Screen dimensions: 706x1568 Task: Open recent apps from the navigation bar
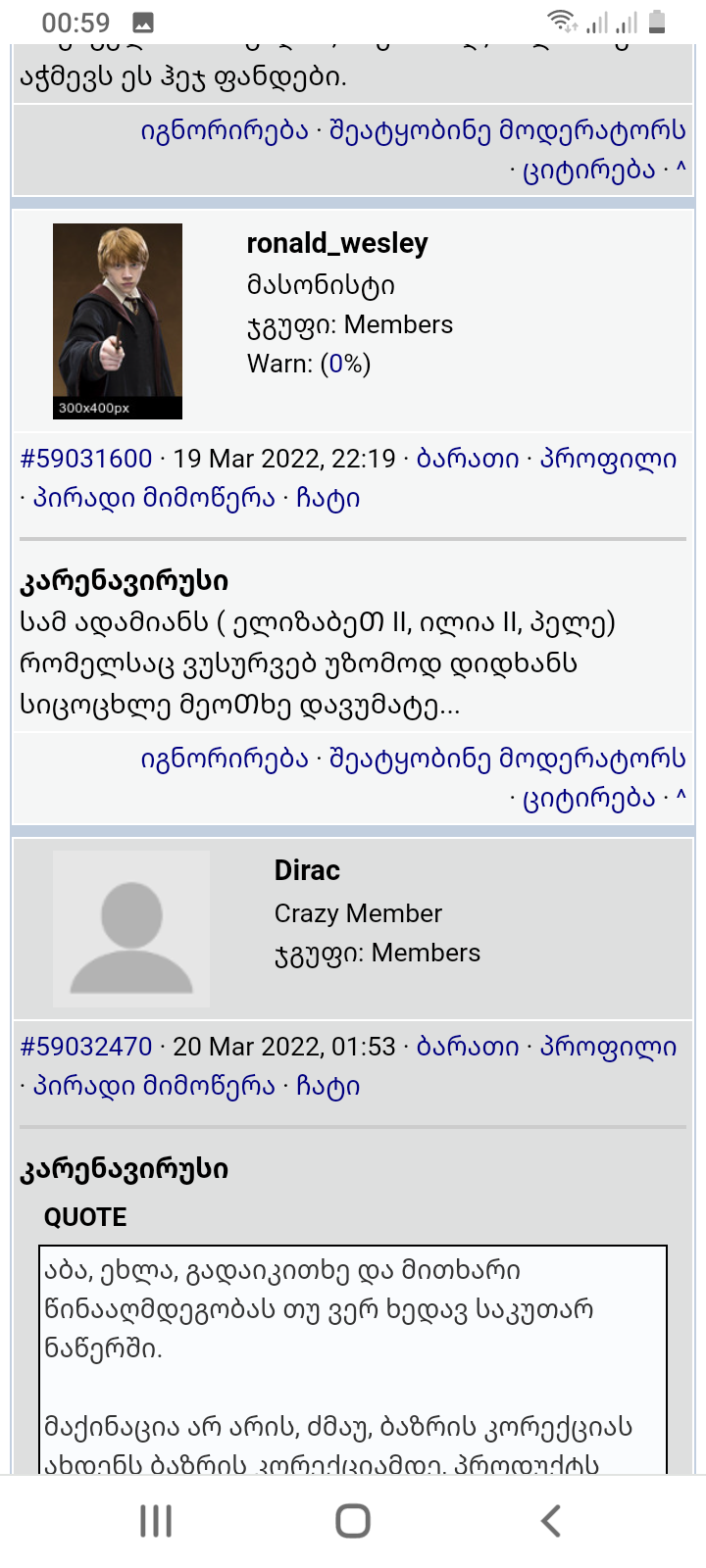tap(156, 1521)
